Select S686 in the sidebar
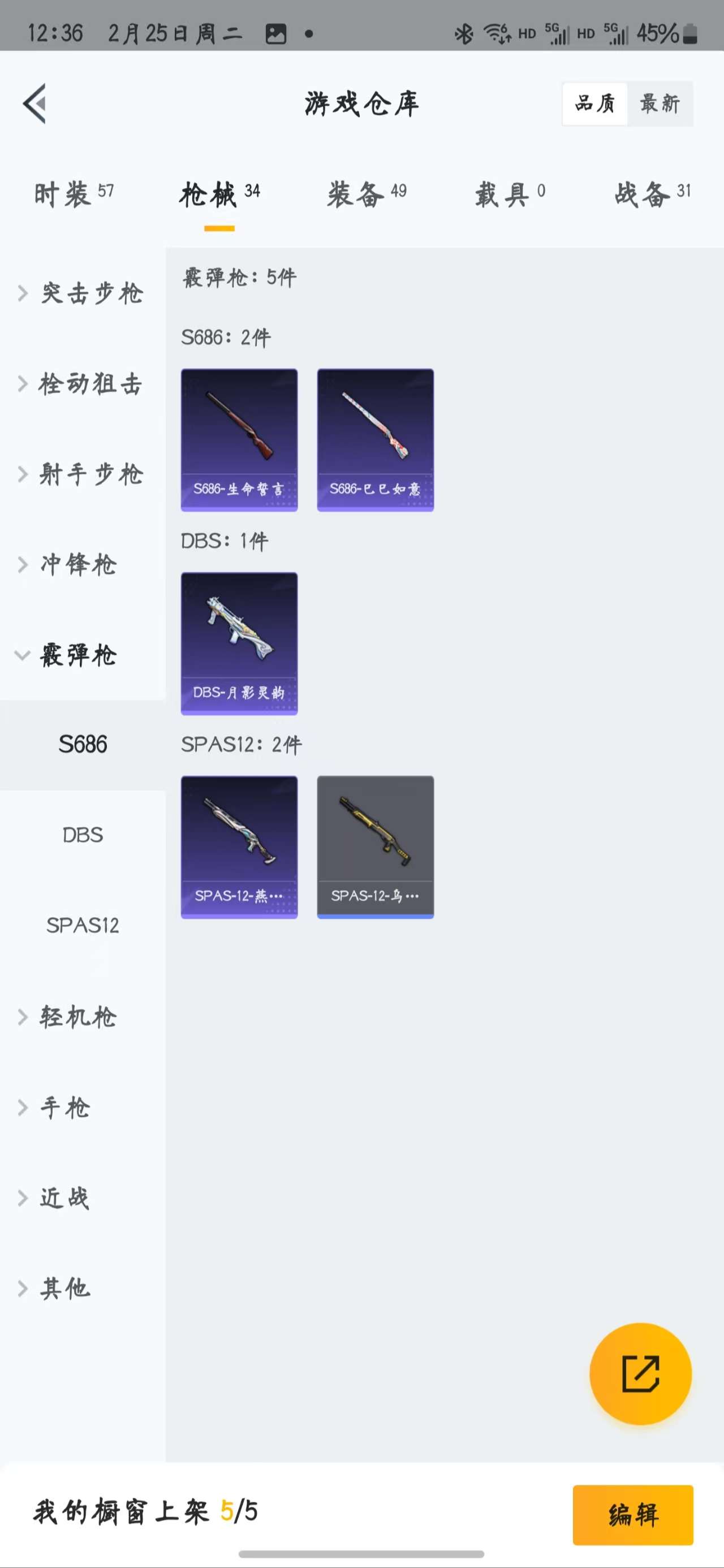Screen dimensions: 724x1568 pos(83,745)
